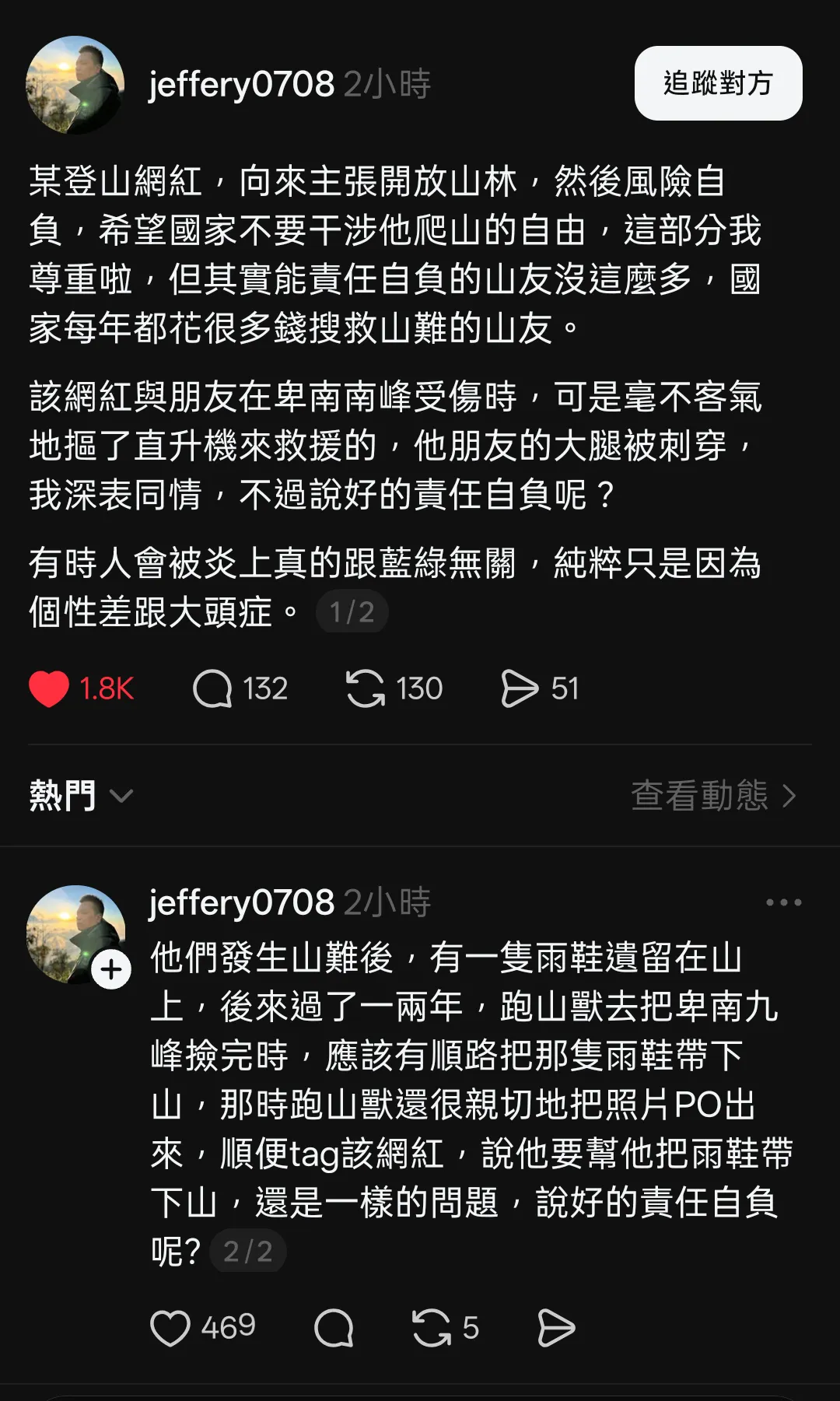Screen dimensions: 840x1401
Task: Like the 2/2 reply with 469 likes
Action: (x=170, y=1328)
